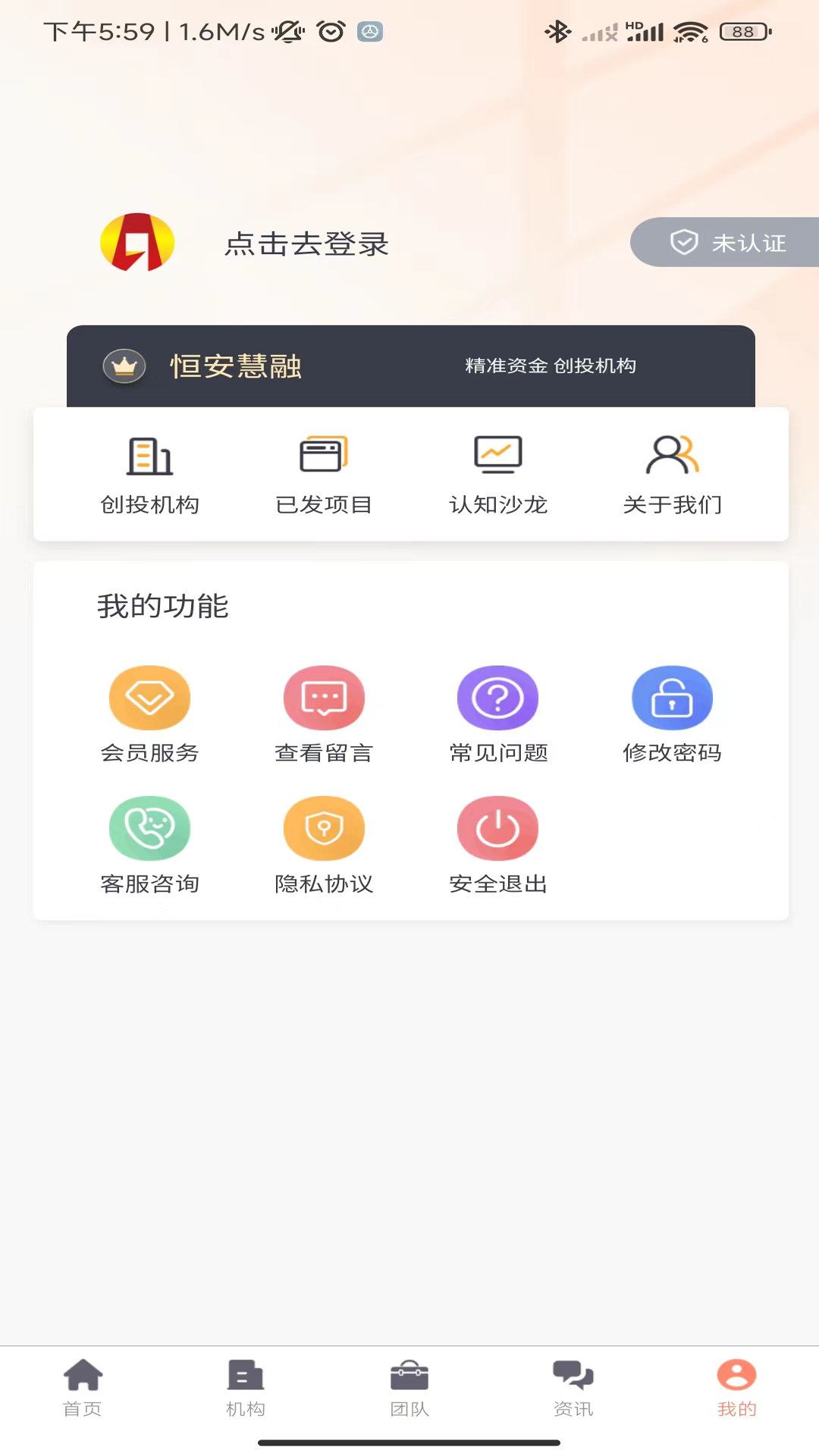Tap 点击去登录 to log in
This screenshot has height=1456, width=819.
click(306, 244)
